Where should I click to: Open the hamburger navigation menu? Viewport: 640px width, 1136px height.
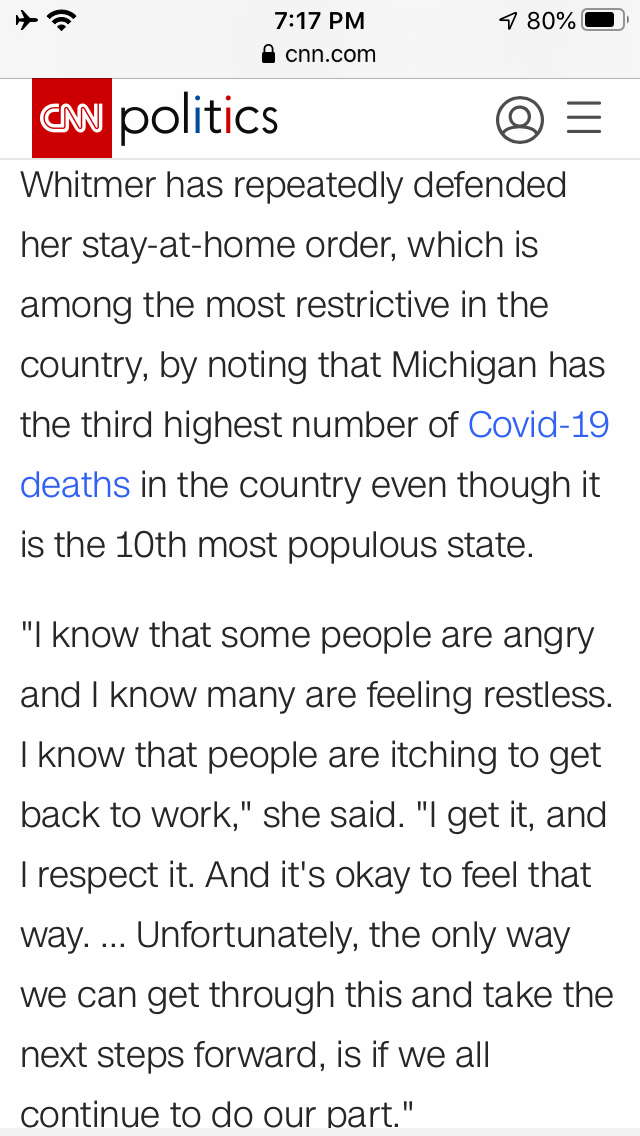(x=584, y=119)
